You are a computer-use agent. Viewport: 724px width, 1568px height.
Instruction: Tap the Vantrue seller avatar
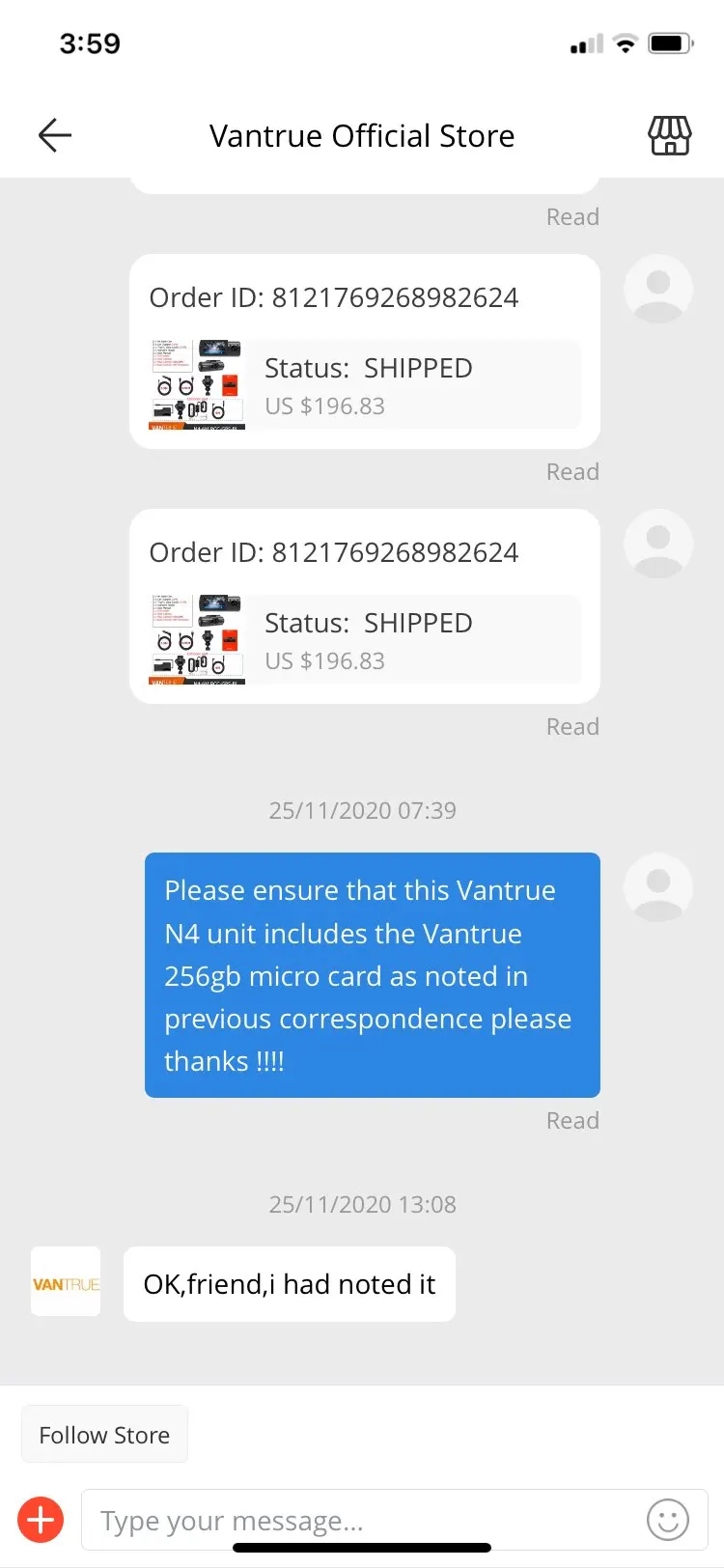click(x=66, y=1282)
